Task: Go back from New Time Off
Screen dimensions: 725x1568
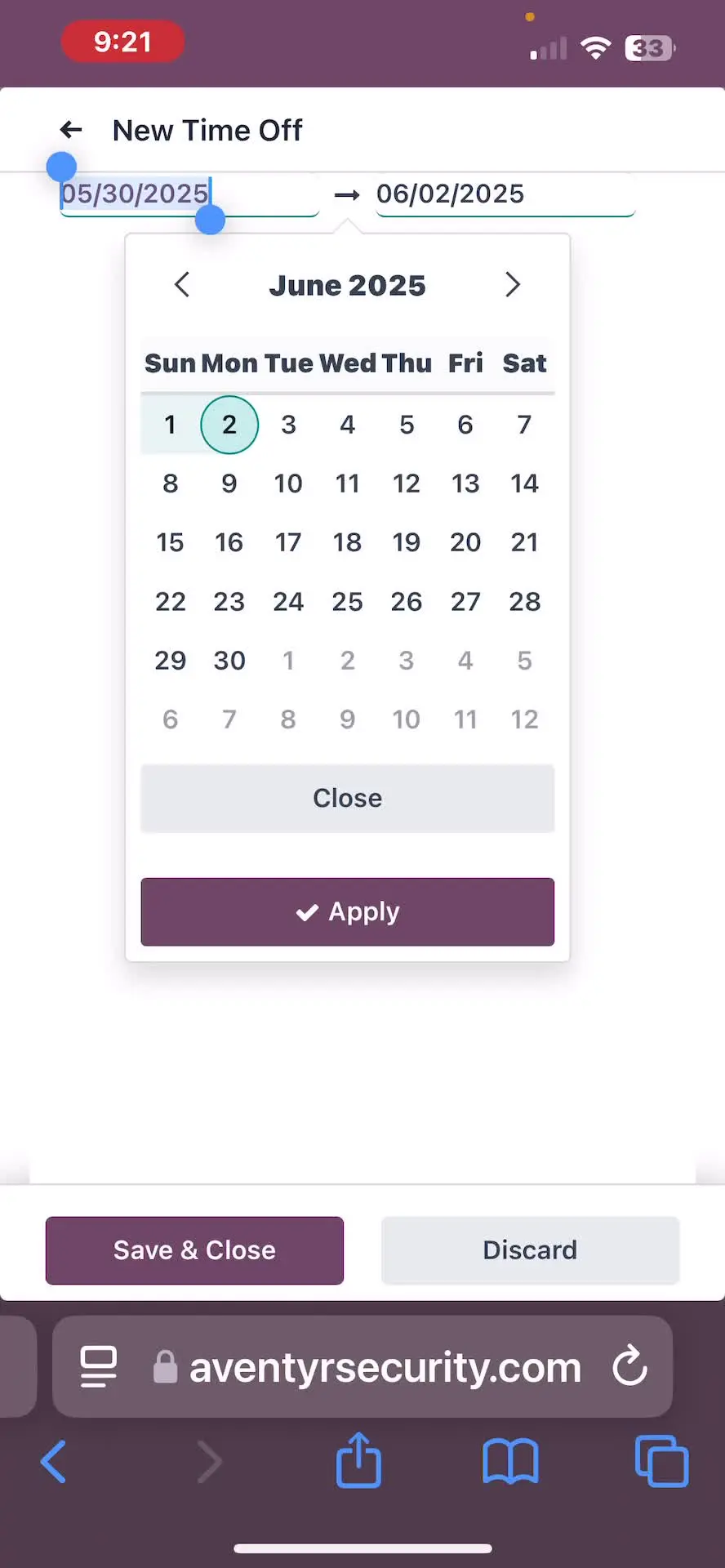Action: click(x=71, y=130)
